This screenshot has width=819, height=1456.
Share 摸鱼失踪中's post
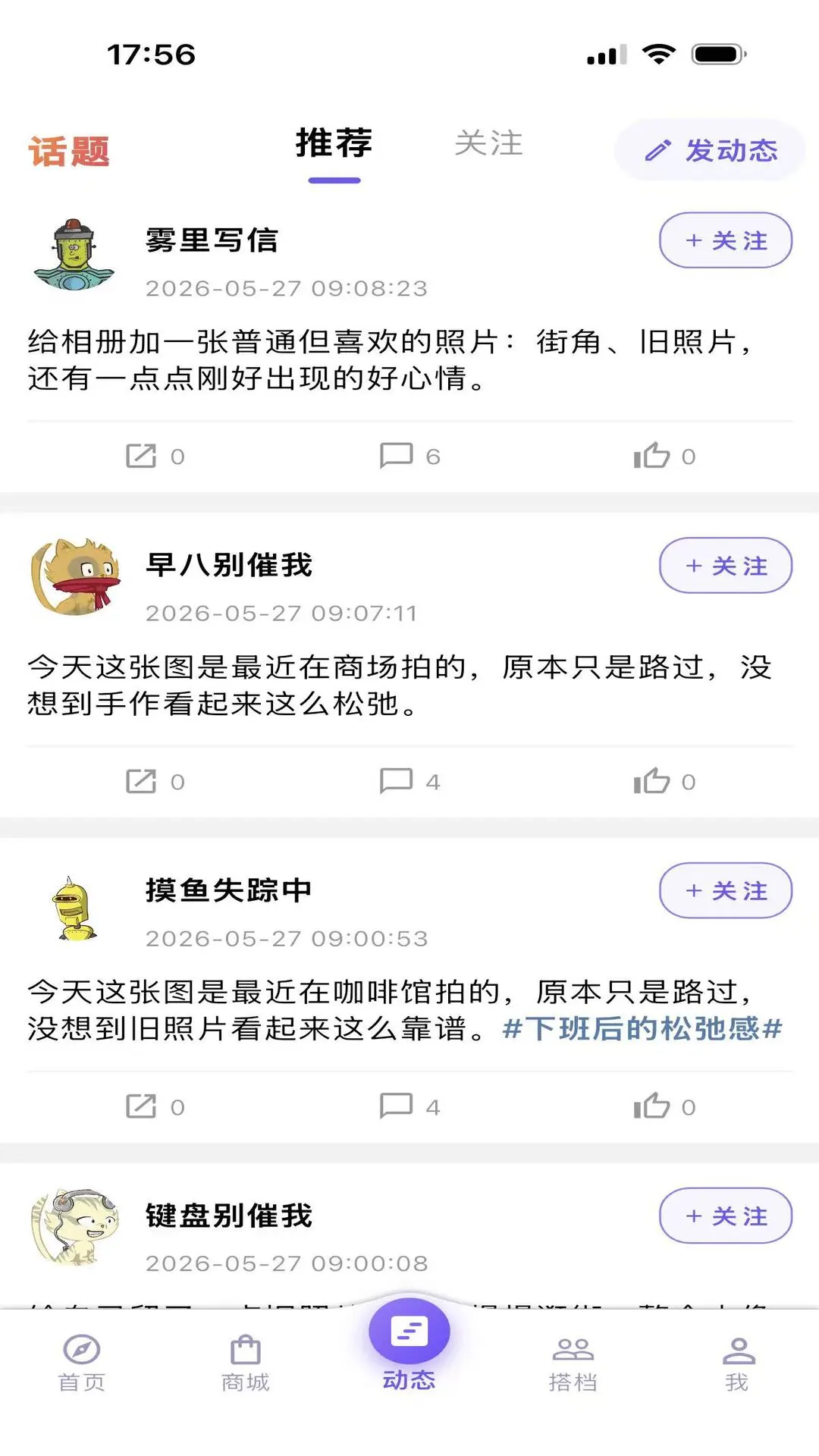tap(155, 1106)
